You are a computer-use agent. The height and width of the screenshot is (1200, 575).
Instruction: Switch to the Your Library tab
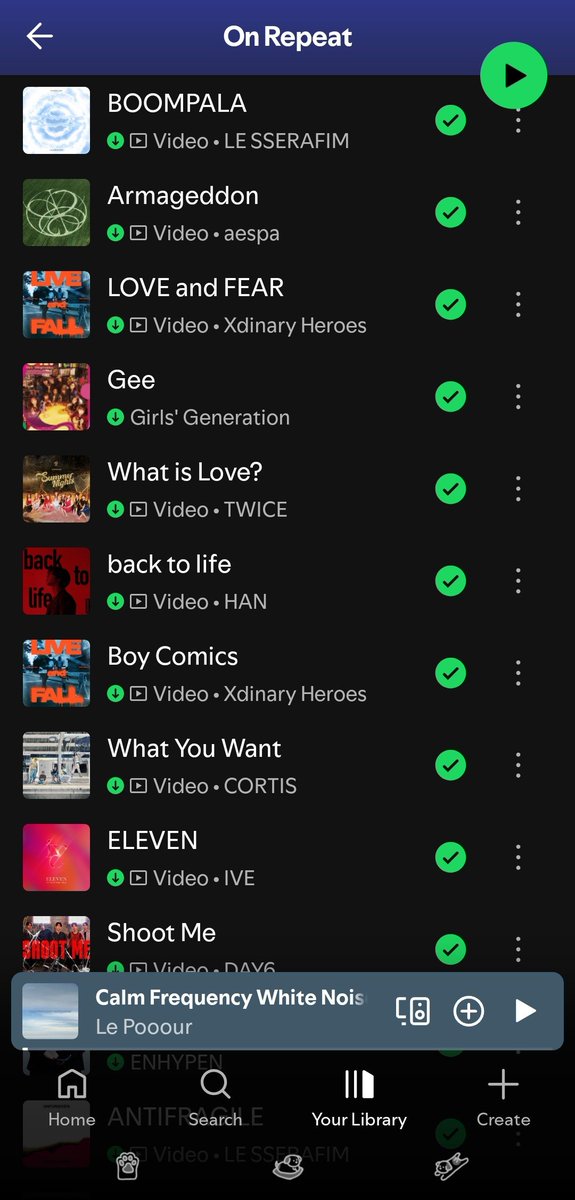pos(359,1098)
